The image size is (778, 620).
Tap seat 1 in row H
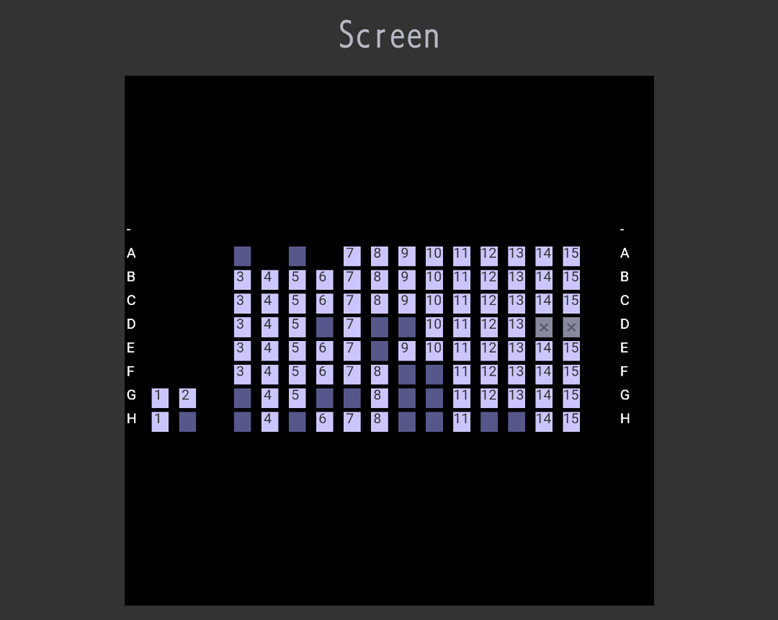(160, 421)
